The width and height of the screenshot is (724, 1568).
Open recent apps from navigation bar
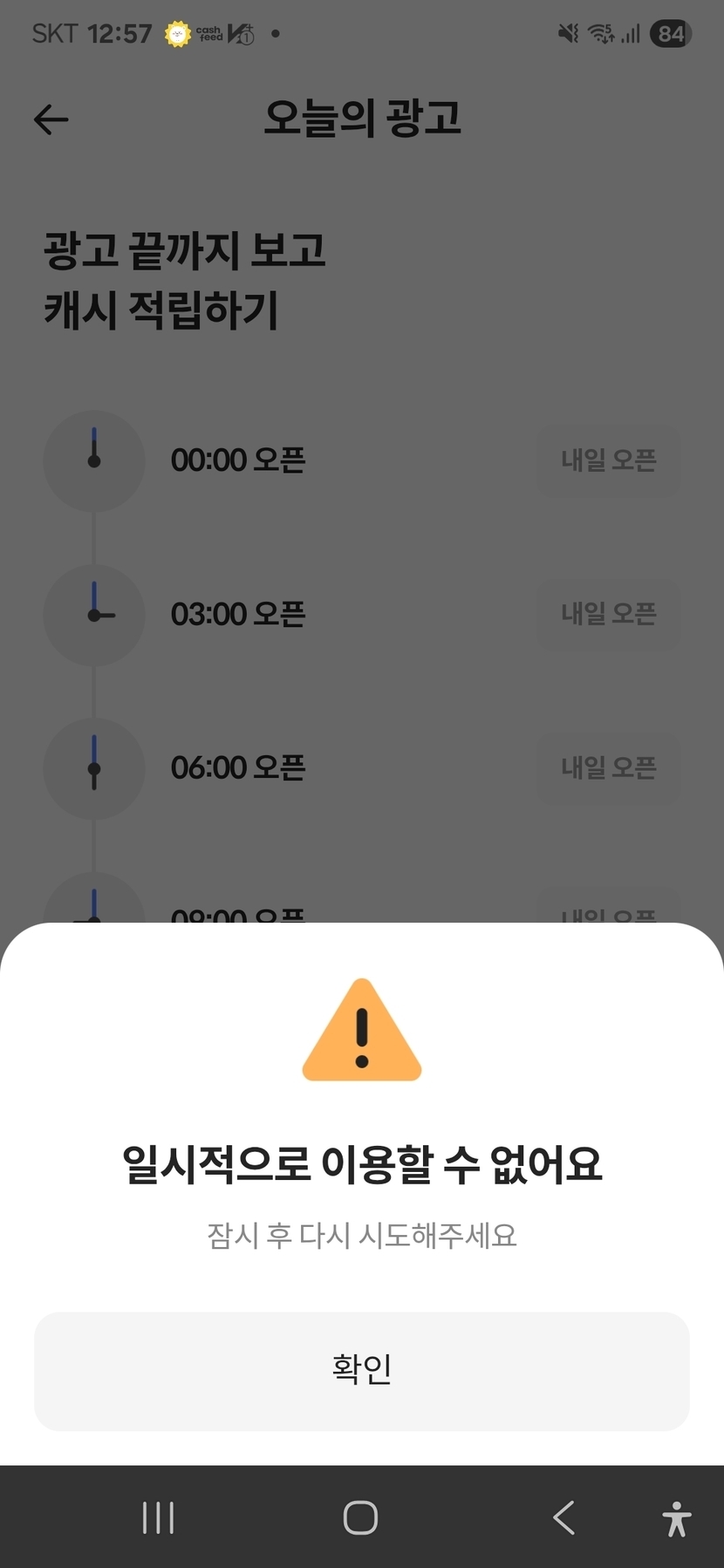pyautogui.click(x=158, y=1517)
